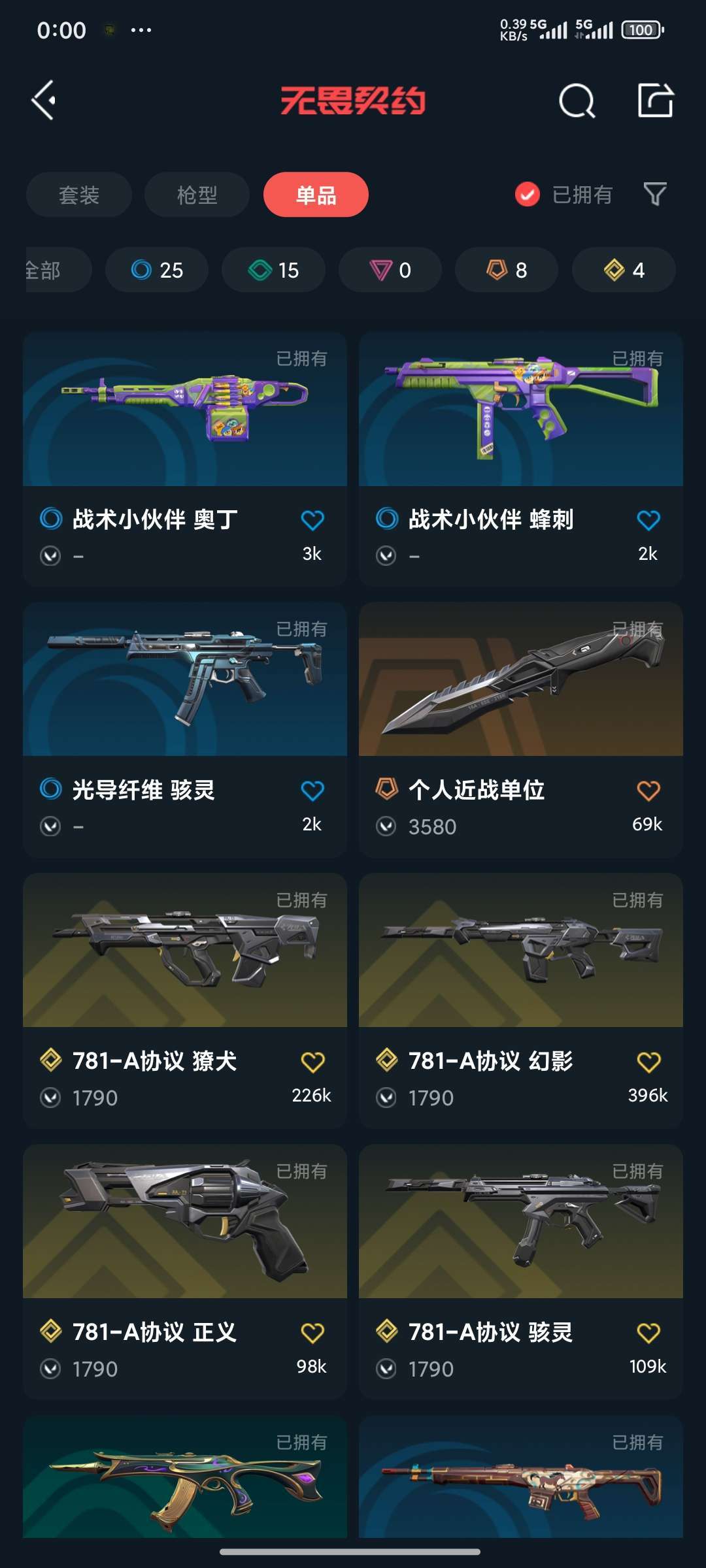706x1568 pixels.
Task: Tap the share icon in the header
Action: click(656, 101)
